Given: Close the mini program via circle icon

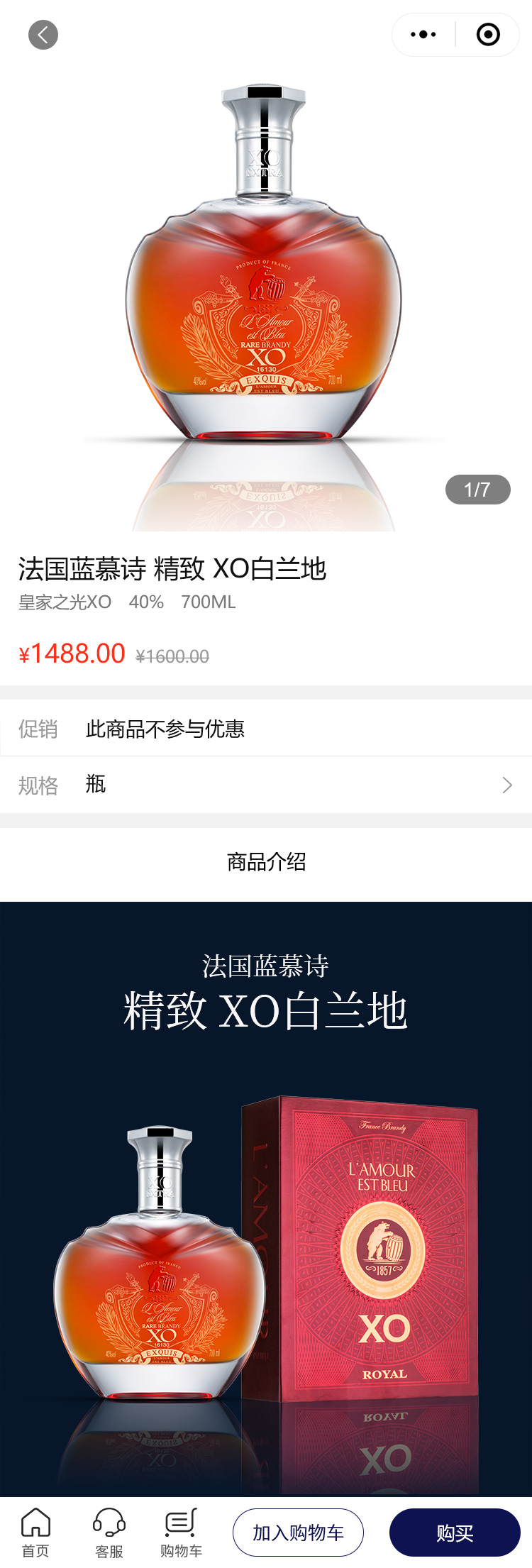Looking at the screenshot, I should point(488,35).
